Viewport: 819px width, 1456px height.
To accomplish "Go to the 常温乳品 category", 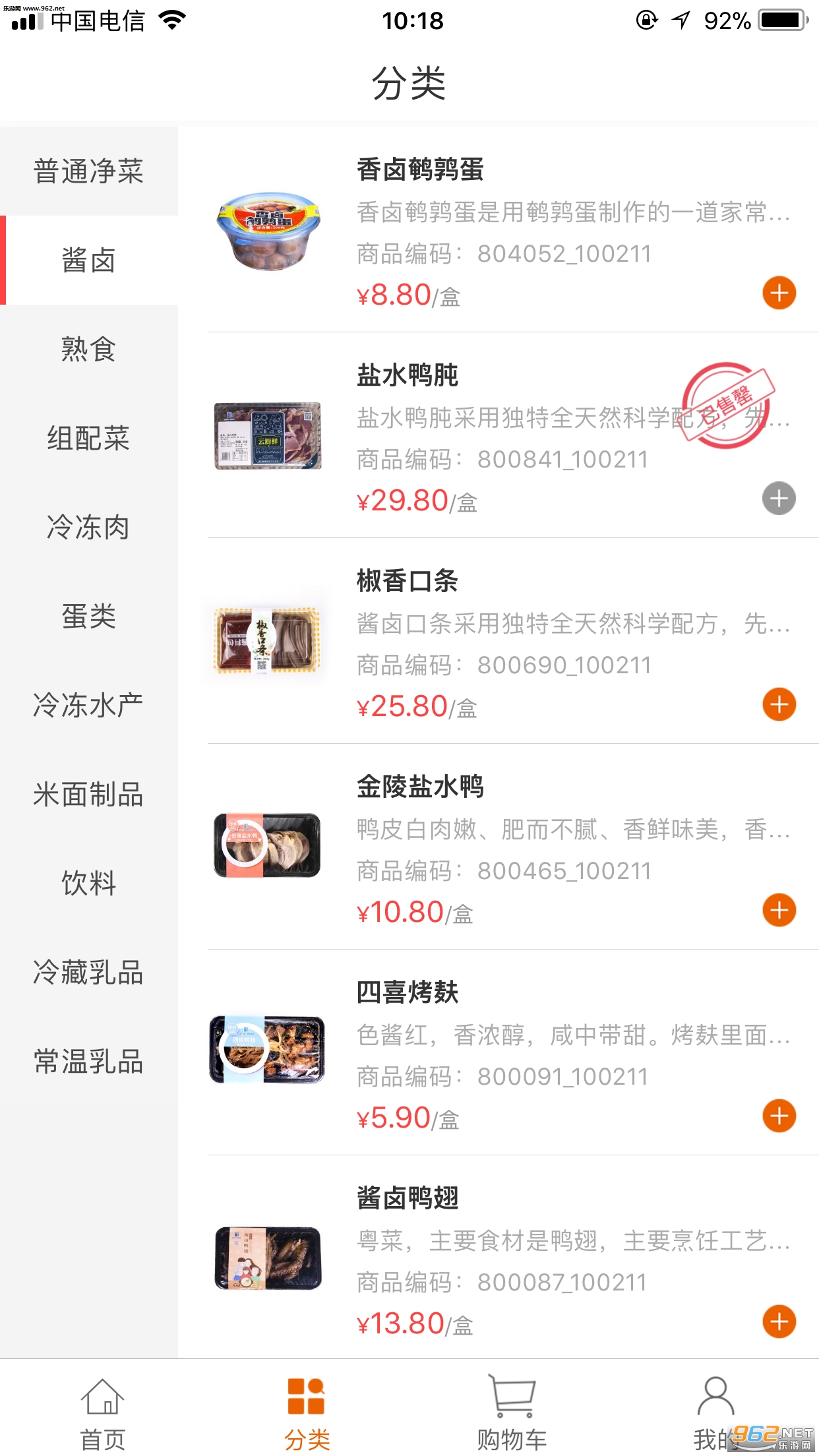I will [x=88, y=1062].
